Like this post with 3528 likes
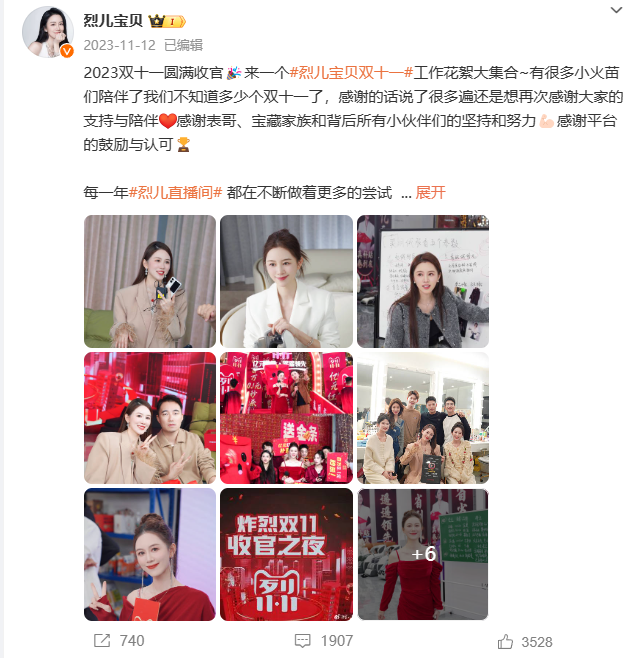 pos(524,641)
